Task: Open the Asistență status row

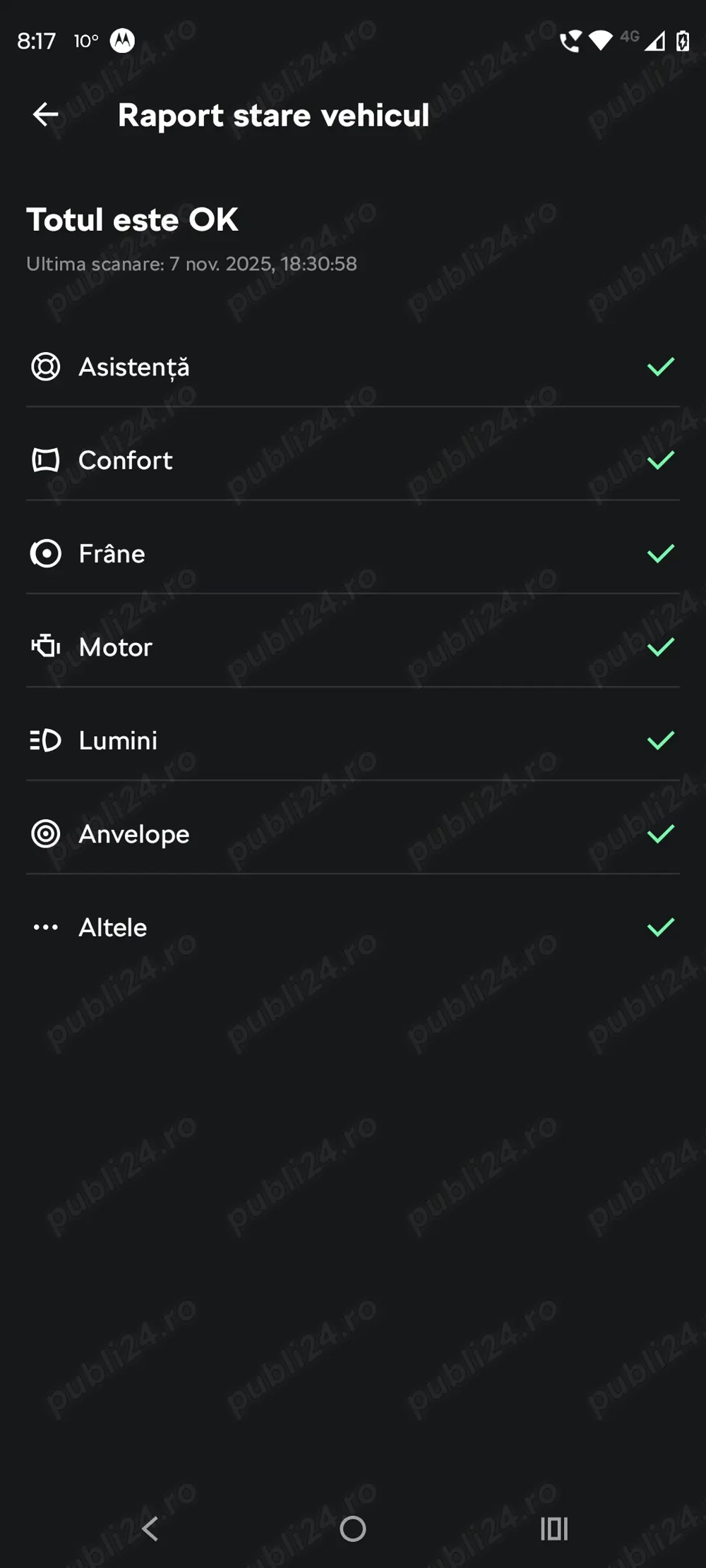Action: tap(353, 367)
